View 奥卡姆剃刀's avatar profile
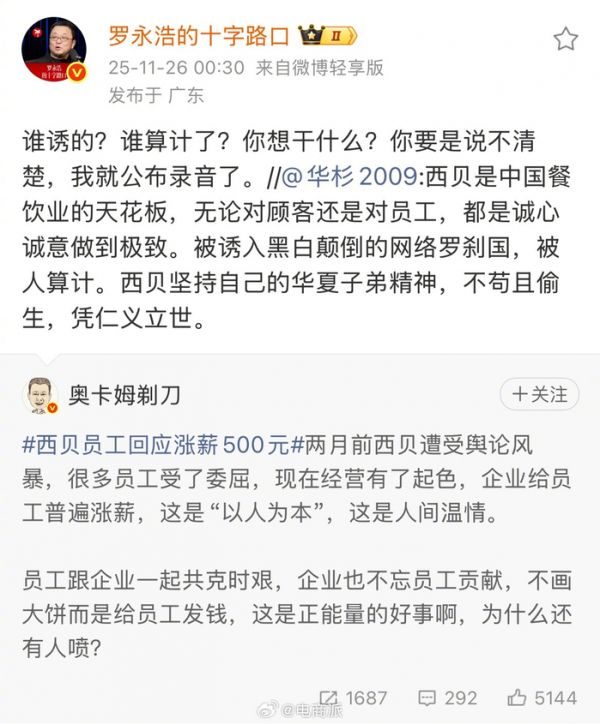 click(39, 396)
